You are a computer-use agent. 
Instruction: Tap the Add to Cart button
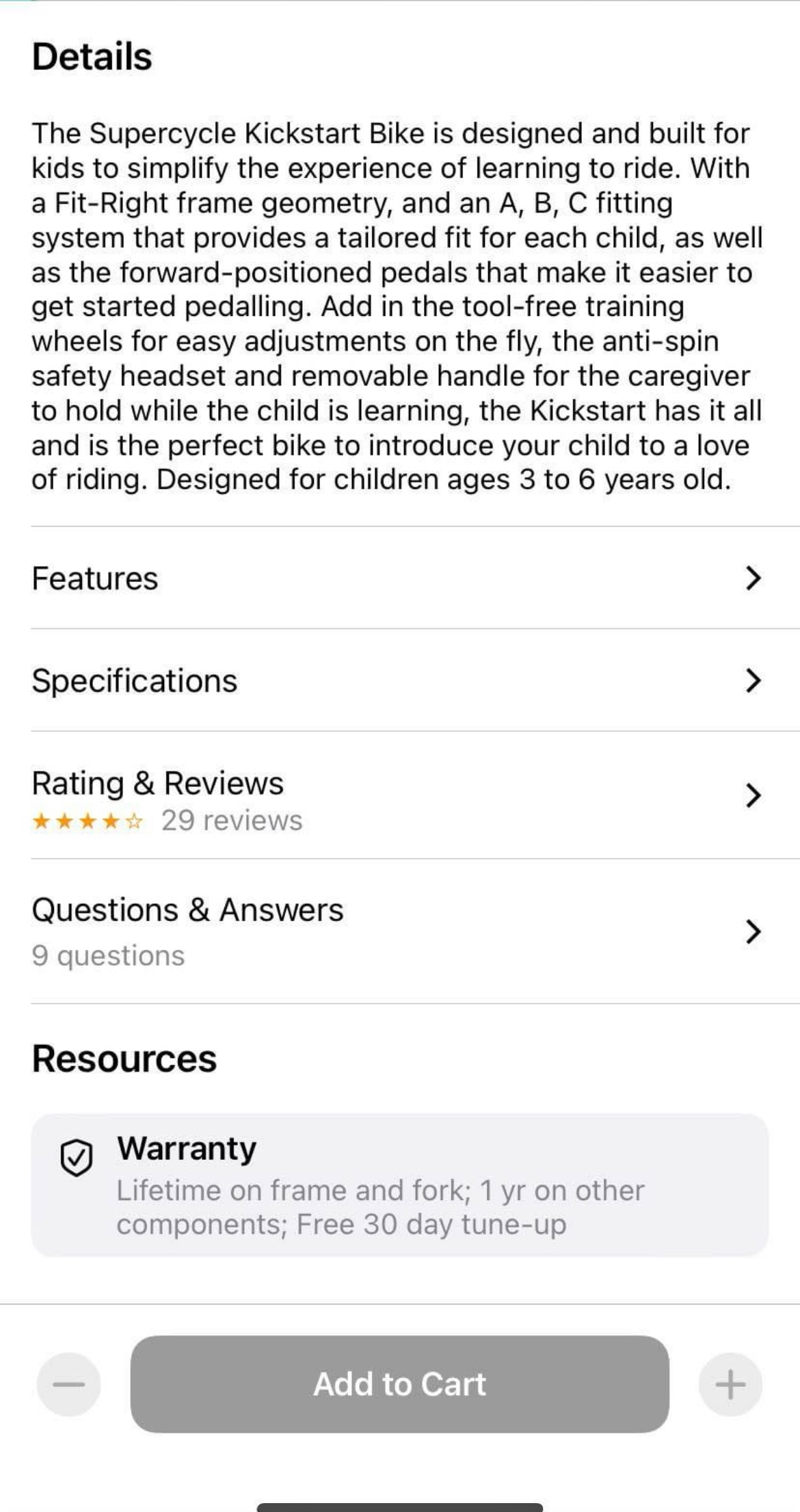coord(399,1384)
